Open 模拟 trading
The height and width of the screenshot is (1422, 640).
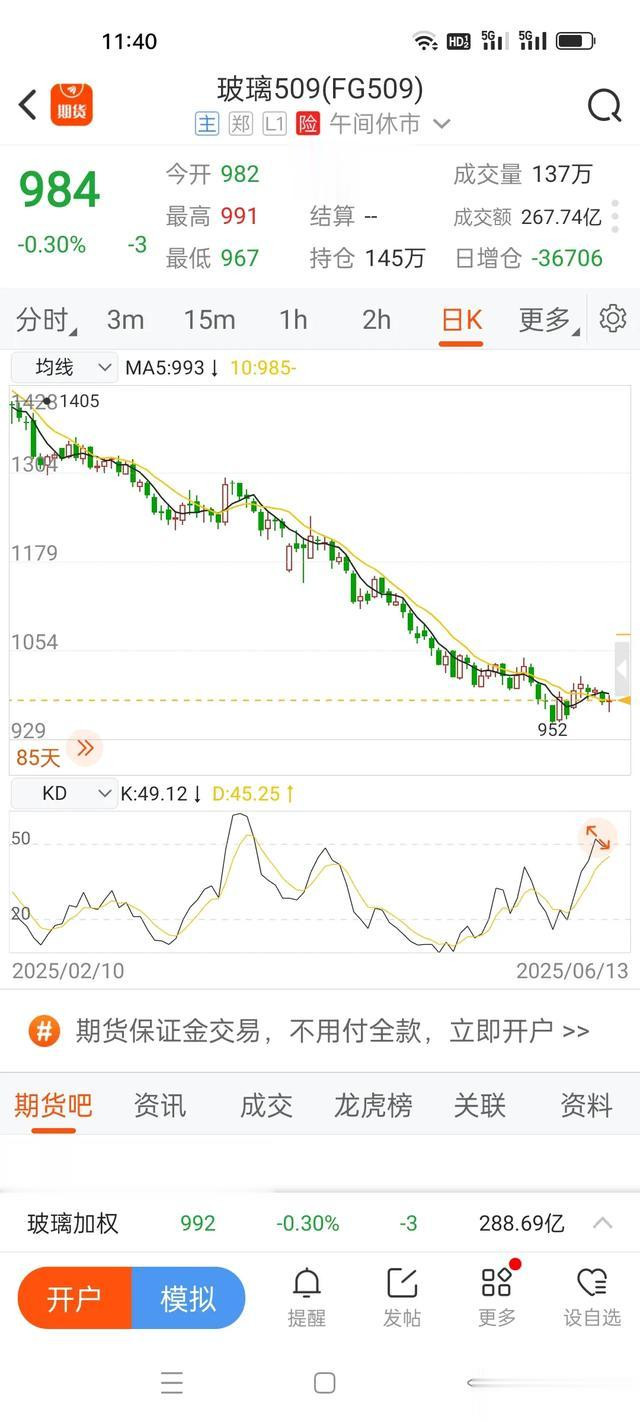click(188, 1298)
